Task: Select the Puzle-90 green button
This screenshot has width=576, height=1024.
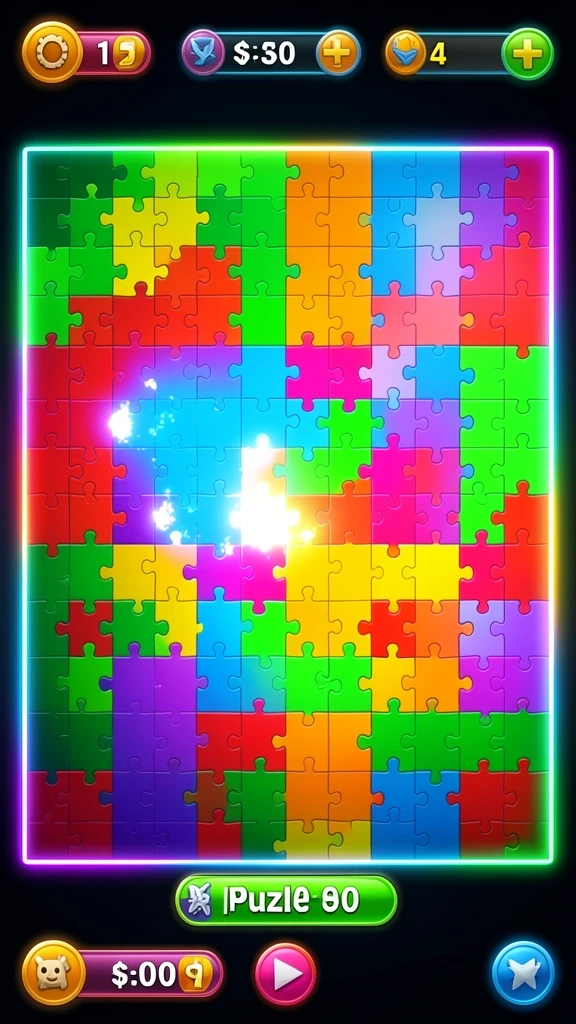Action: pyautogui.click(x=286, y=901)
